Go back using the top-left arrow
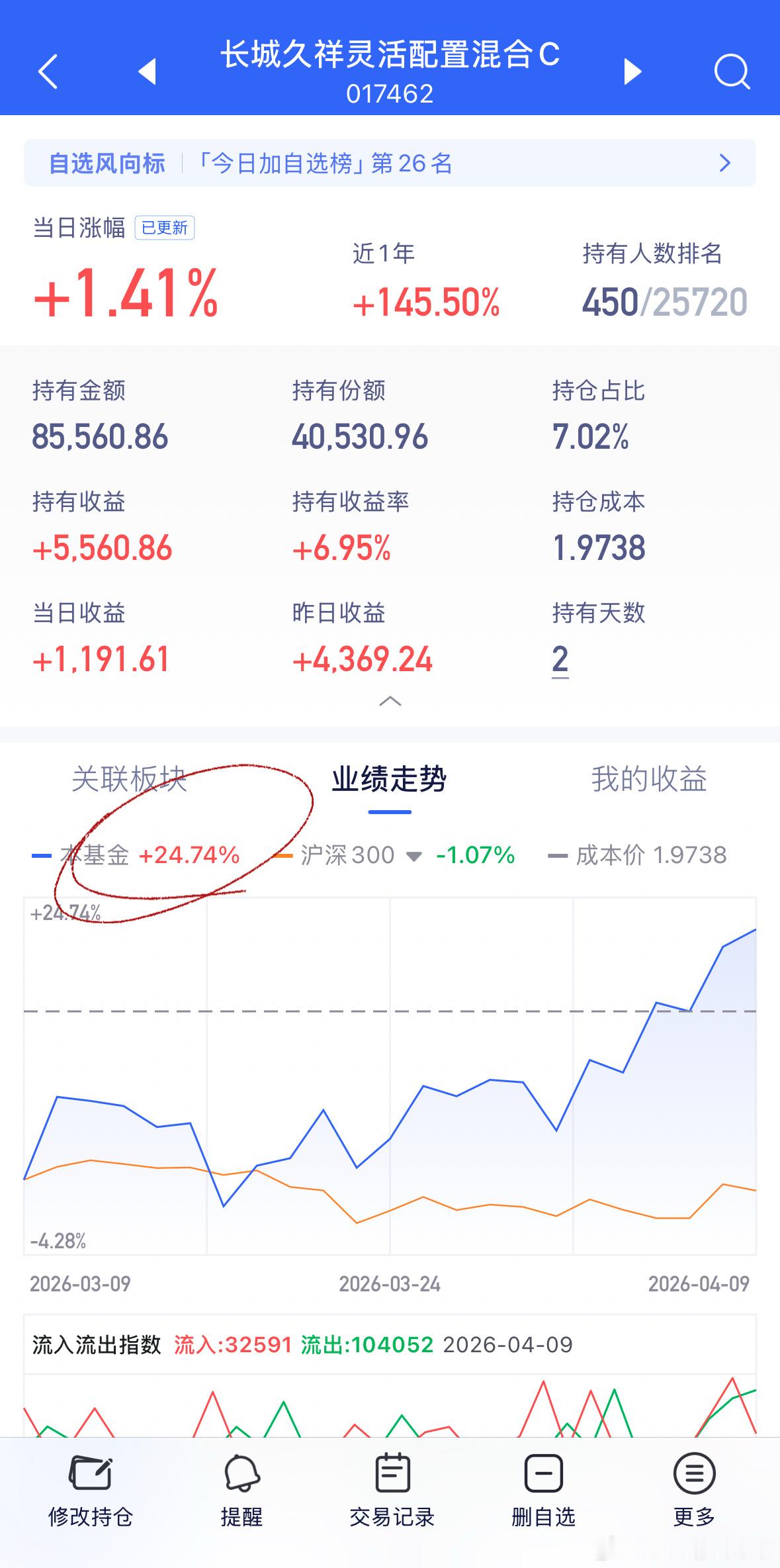Viewport: 780px width, 1568px height. tap(48, 73)
